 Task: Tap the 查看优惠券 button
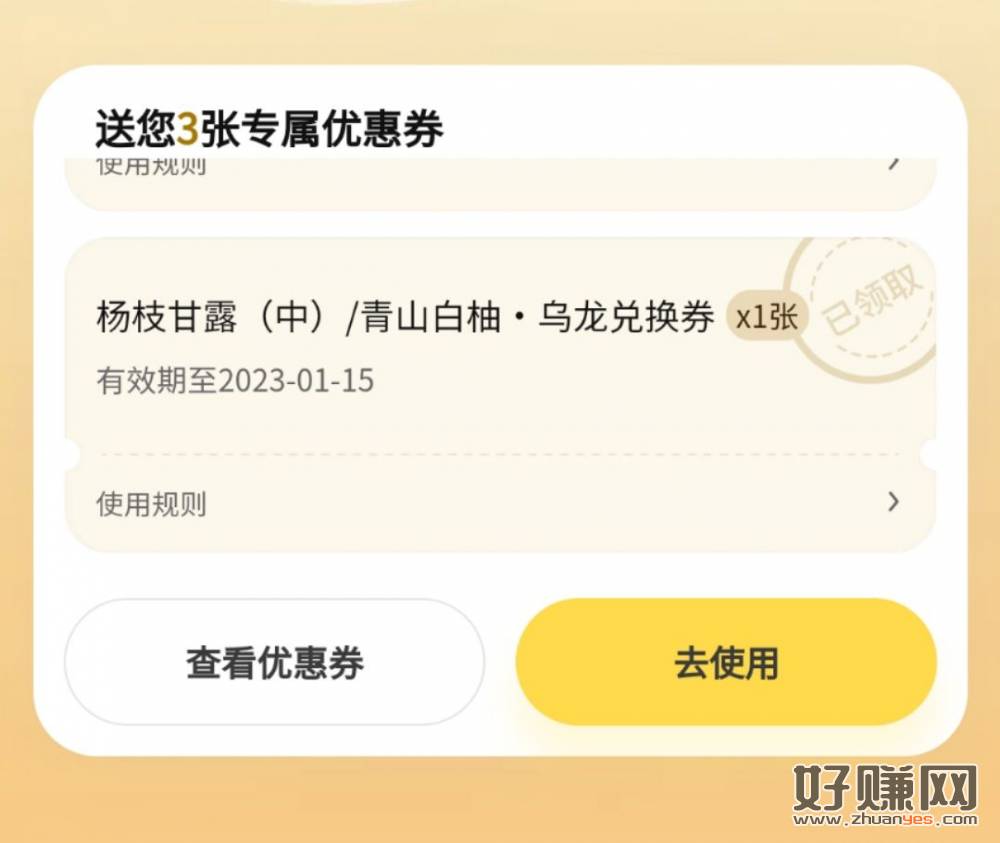click(274, 662)
